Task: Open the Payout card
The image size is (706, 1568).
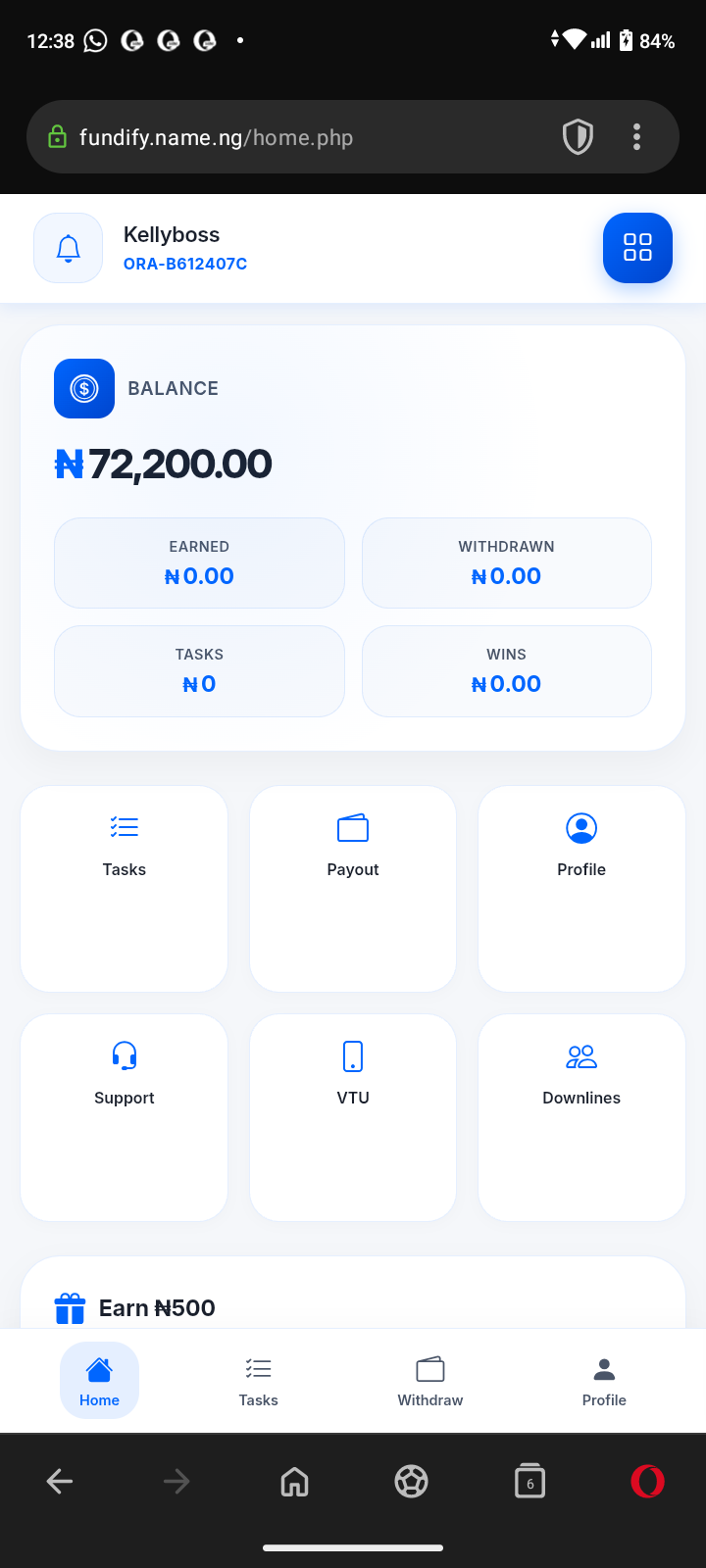Action: (x=353, y=888)
